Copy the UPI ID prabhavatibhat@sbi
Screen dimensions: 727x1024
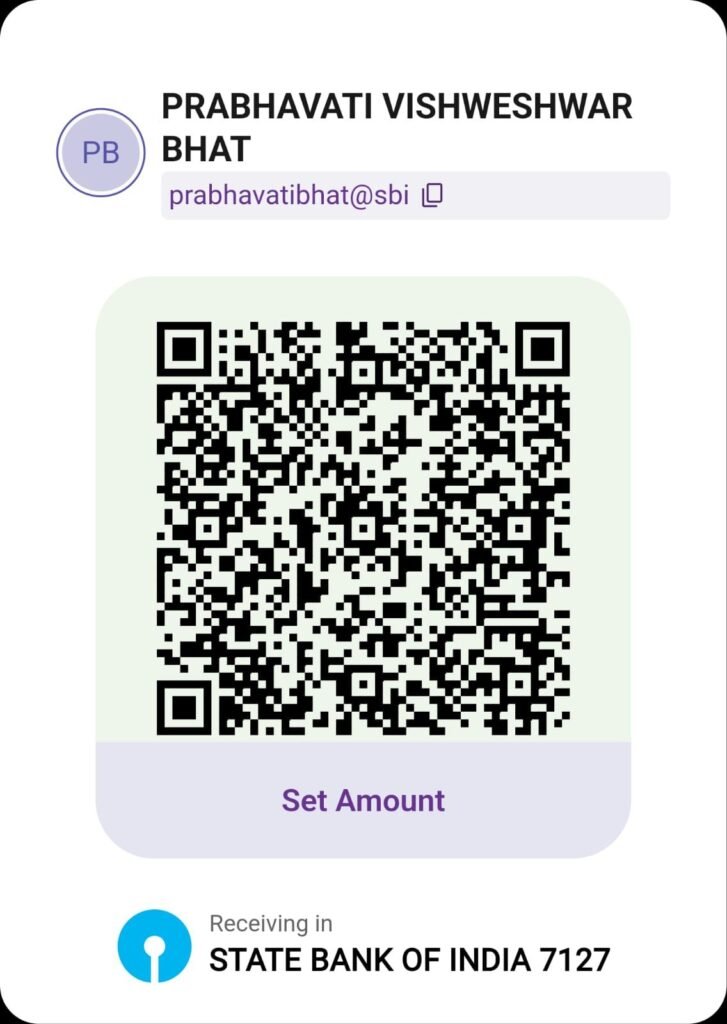click(432, 196)
